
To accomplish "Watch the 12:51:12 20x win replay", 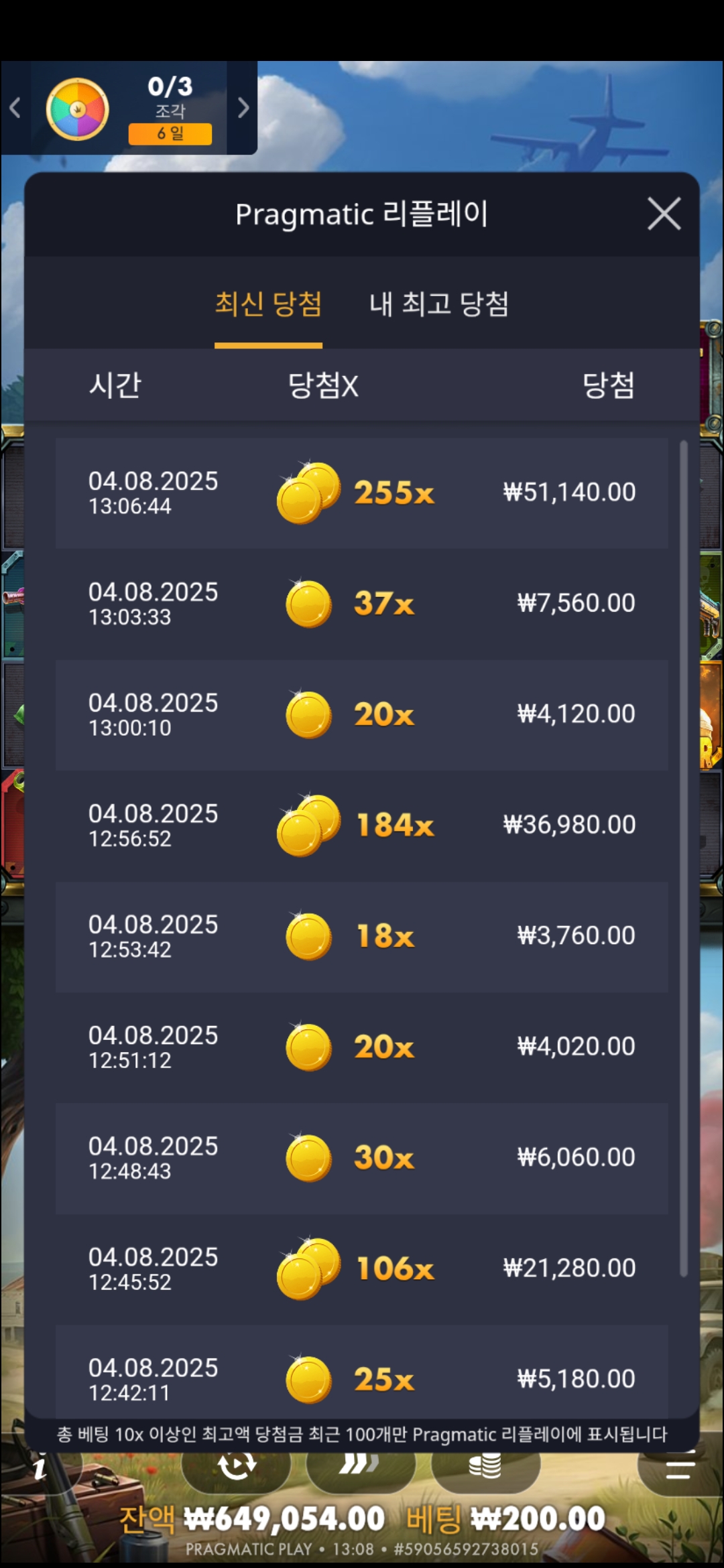I will [x=362, y=1047].
